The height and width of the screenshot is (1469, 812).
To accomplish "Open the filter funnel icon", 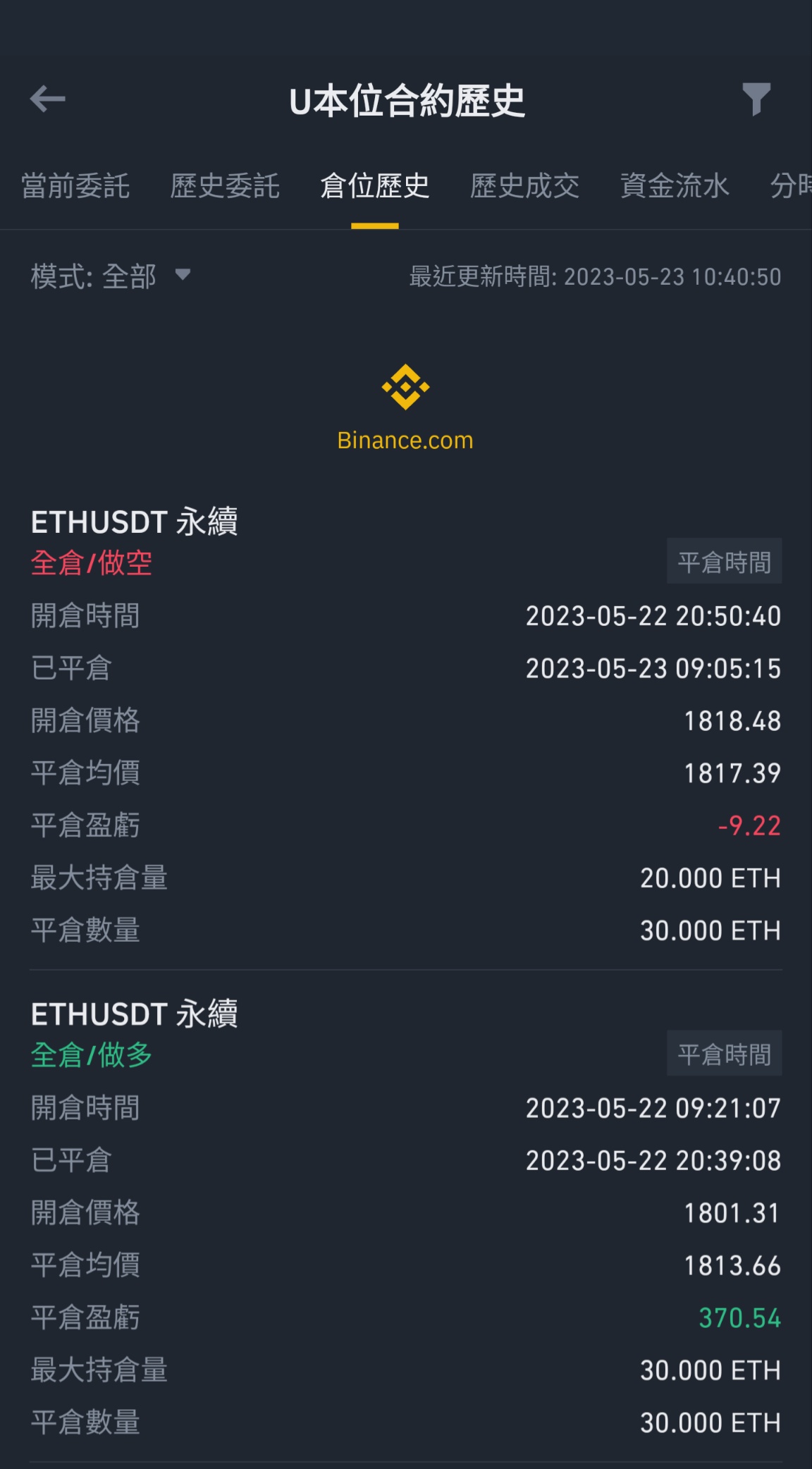I will [x=756, y=99].
